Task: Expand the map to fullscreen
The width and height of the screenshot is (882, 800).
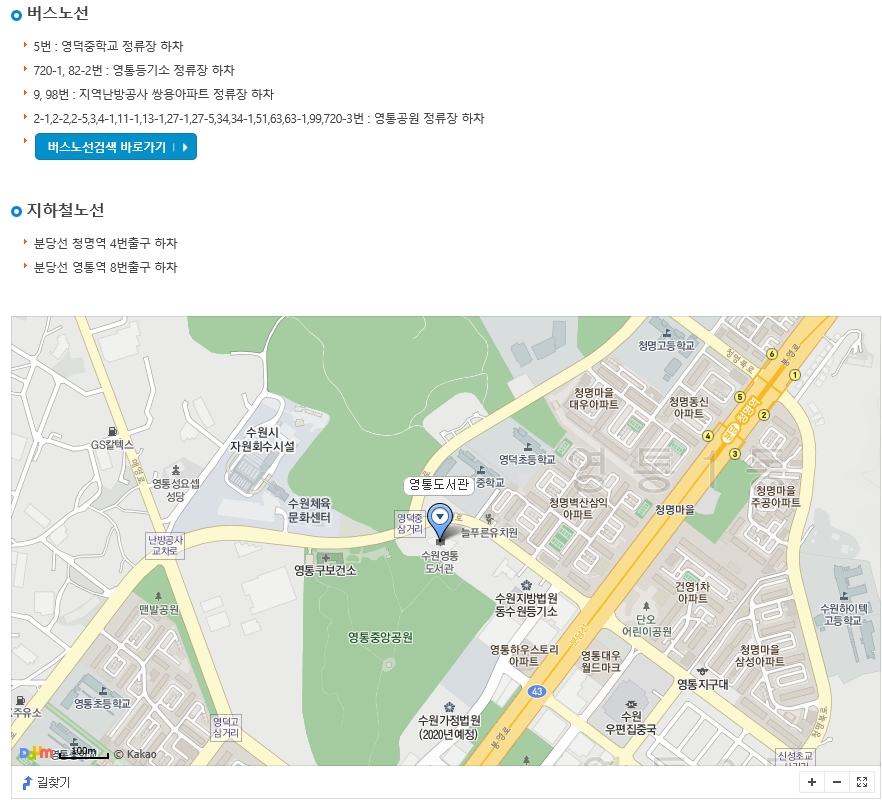Action: click(x=862, y=782)
